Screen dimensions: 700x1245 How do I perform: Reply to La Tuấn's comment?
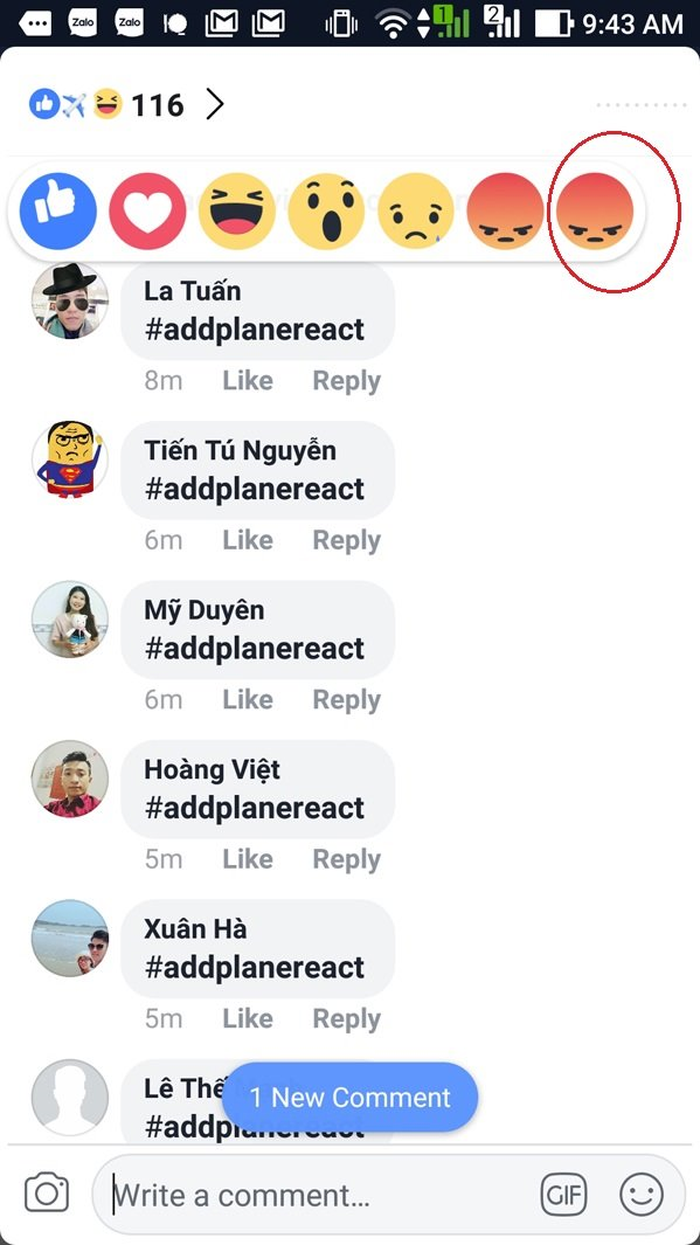coord(346,381)
